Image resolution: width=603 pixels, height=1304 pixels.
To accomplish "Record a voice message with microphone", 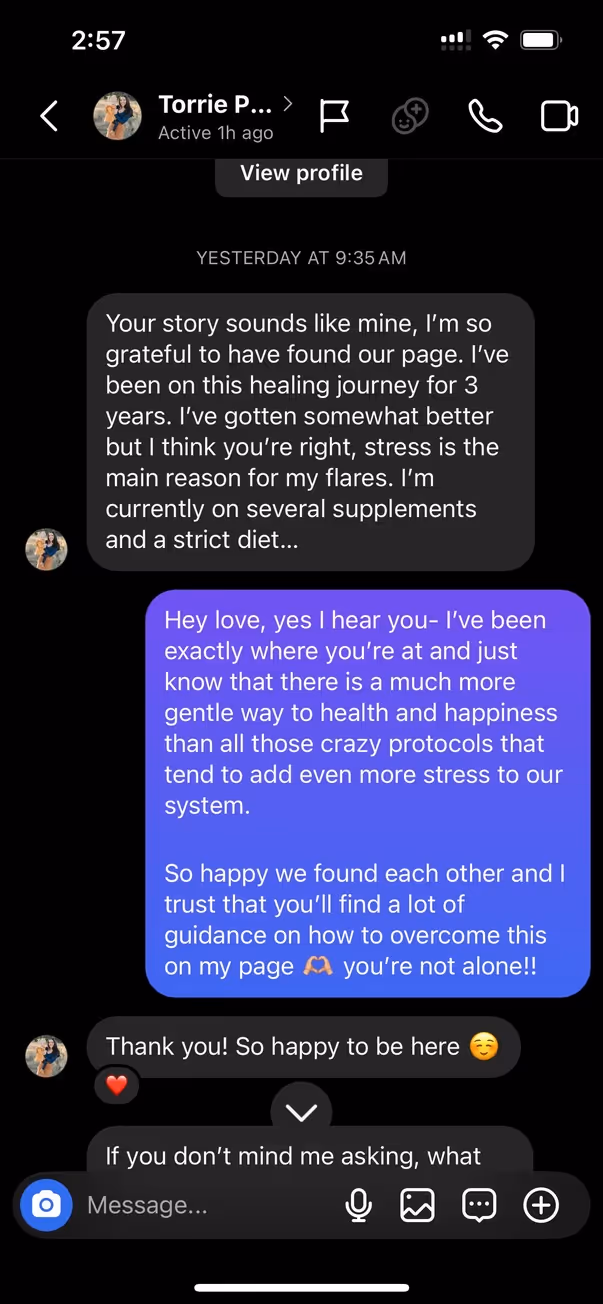I will pyautogui.click(x=358, y=1205).
